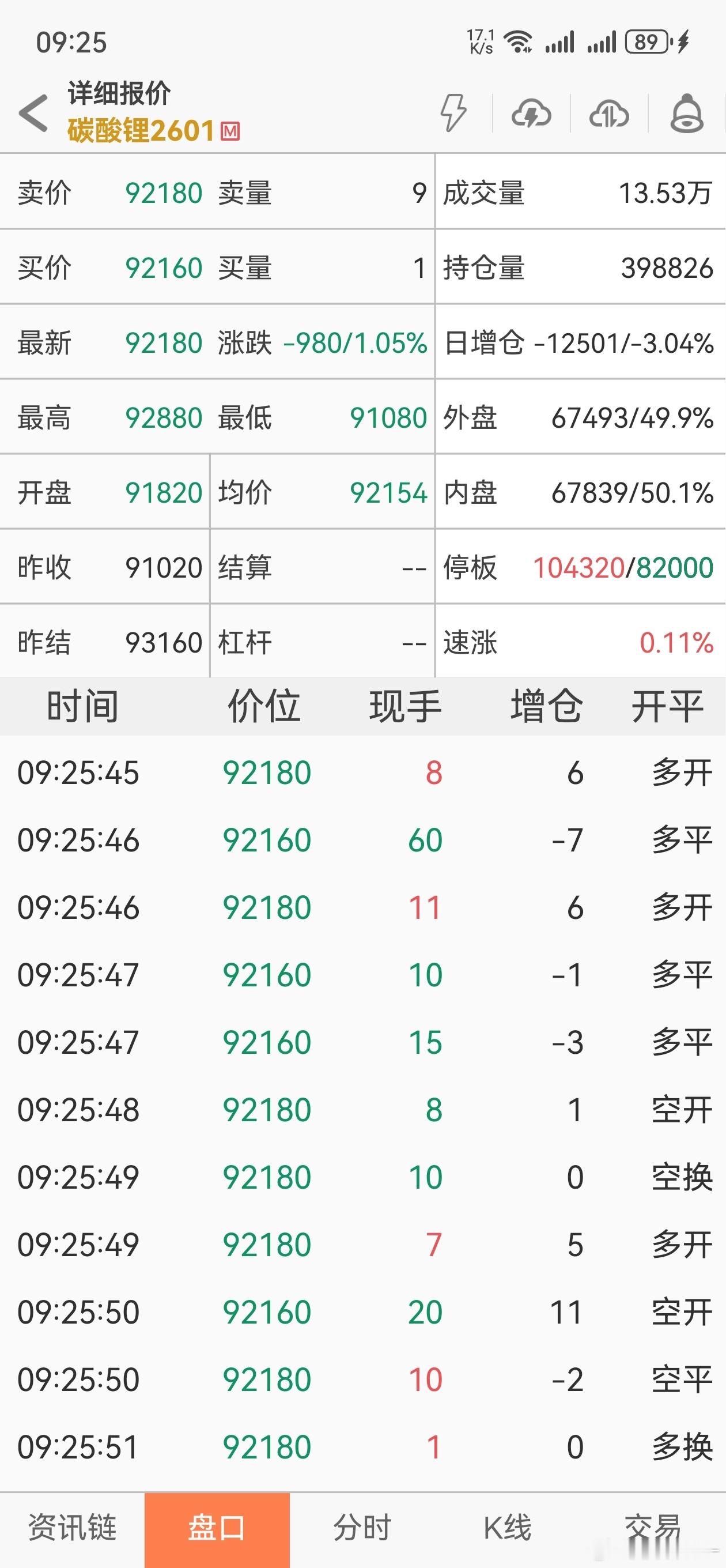Tap the cloud sync arrows icon
Image resolution: width=726 pixels, height=1568 pixels.
click(x=610, y=112)
